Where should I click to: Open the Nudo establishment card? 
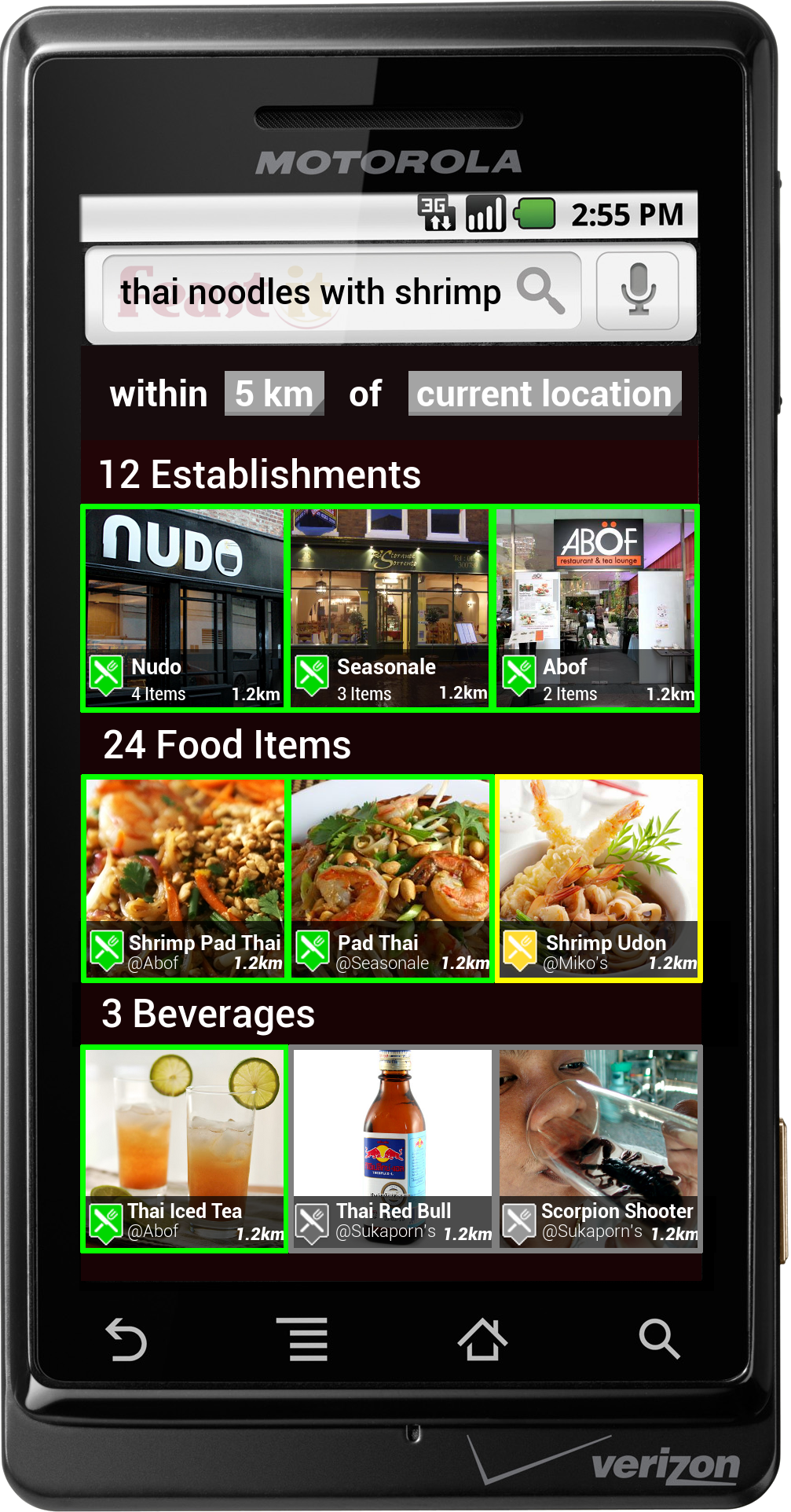(x=185, y=608)
